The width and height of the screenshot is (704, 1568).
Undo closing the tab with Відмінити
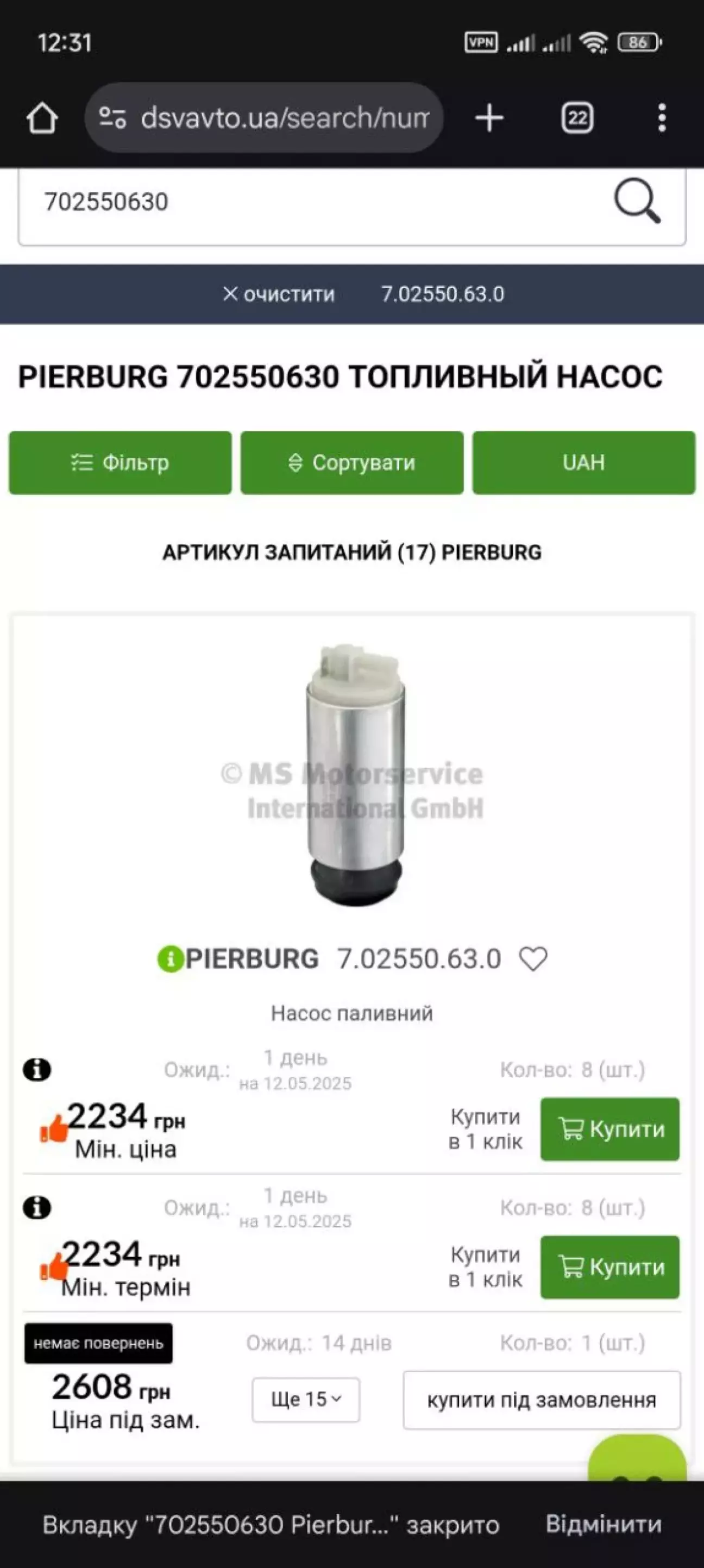(603, 1524)
